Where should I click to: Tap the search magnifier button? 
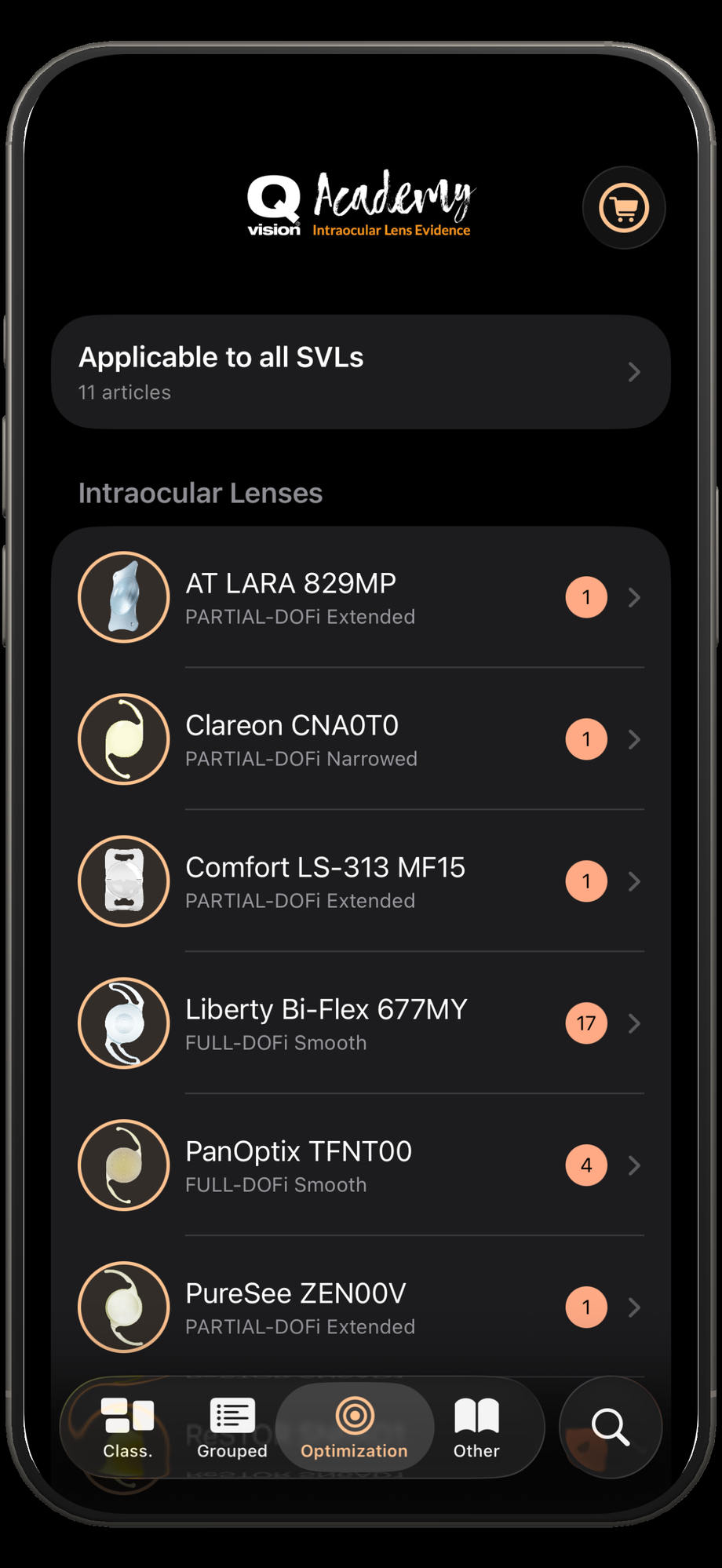611,1428
